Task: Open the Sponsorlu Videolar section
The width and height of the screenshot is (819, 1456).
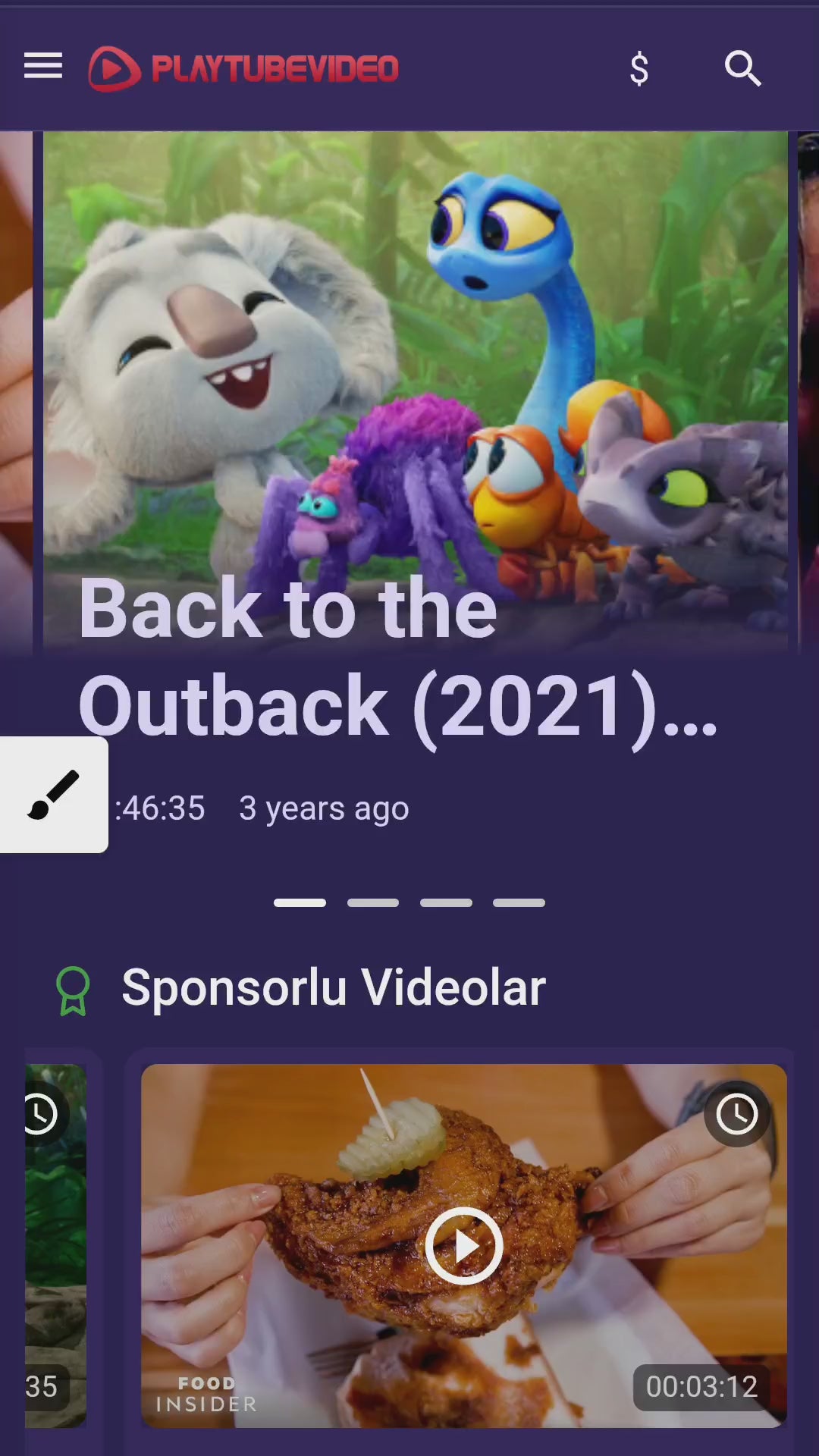Action: pyautogui.click(x=334, y=987)
